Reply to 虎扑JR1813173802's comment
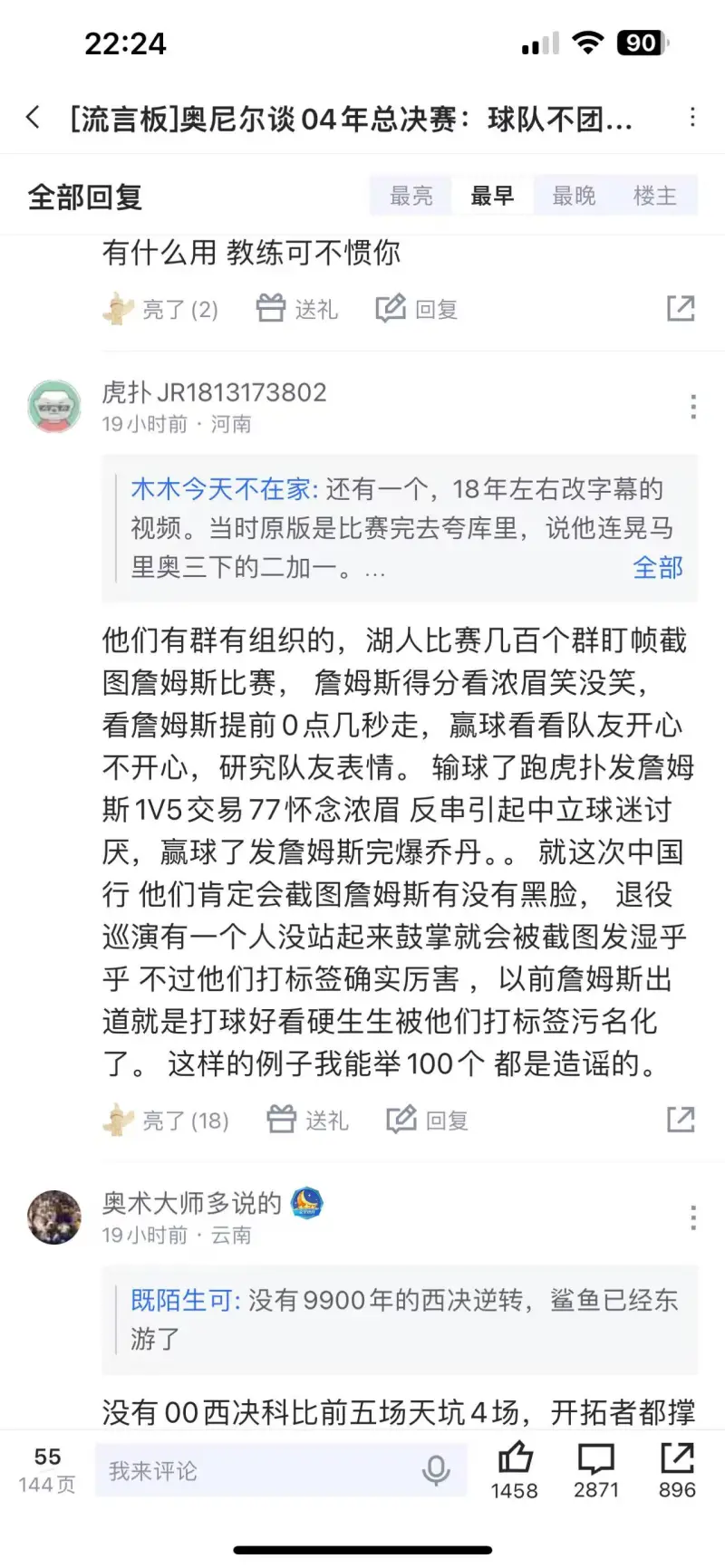Image resolution: width=725 pixels, height=1568 pixels. coord(428,1121)
